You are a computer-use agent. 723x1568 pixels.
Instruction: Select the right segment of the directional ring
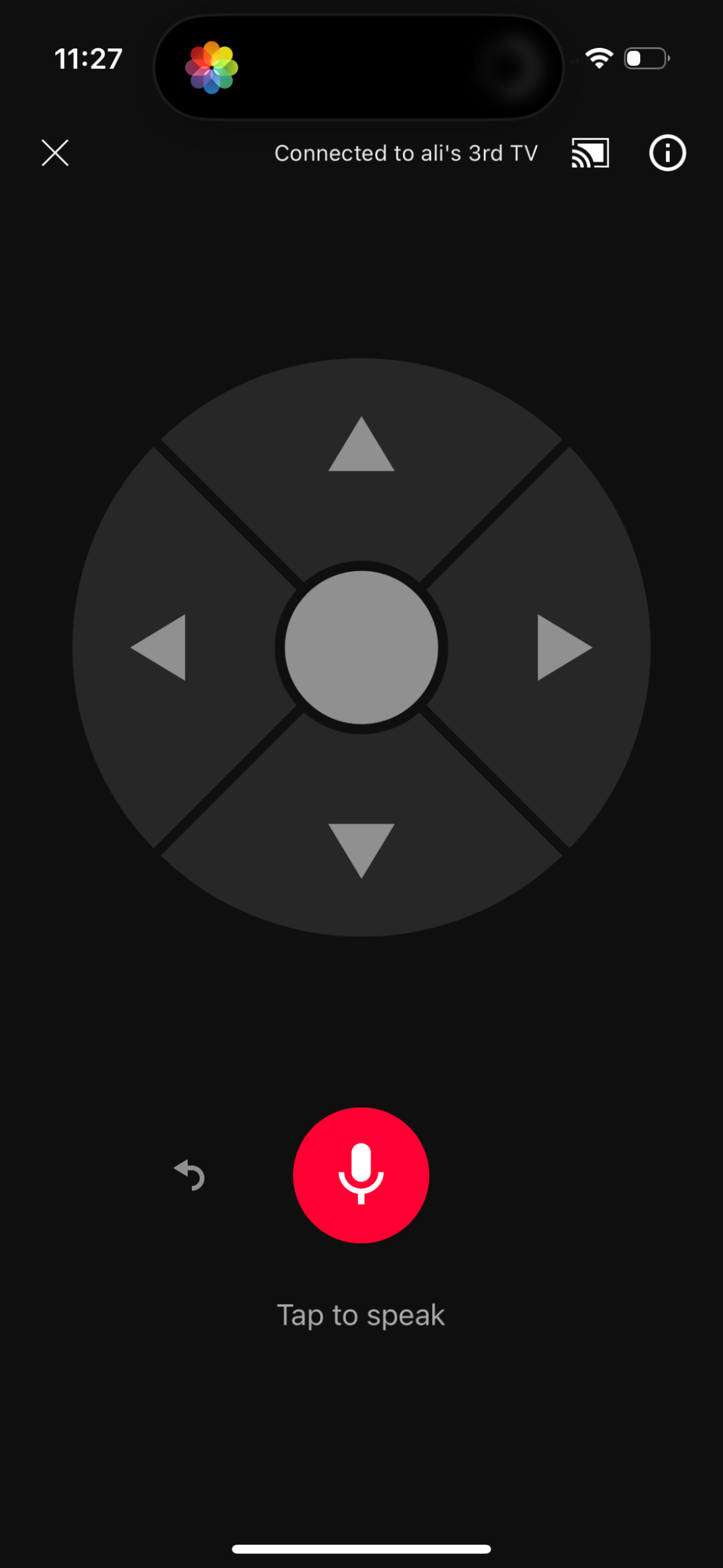tap(561, 647)
